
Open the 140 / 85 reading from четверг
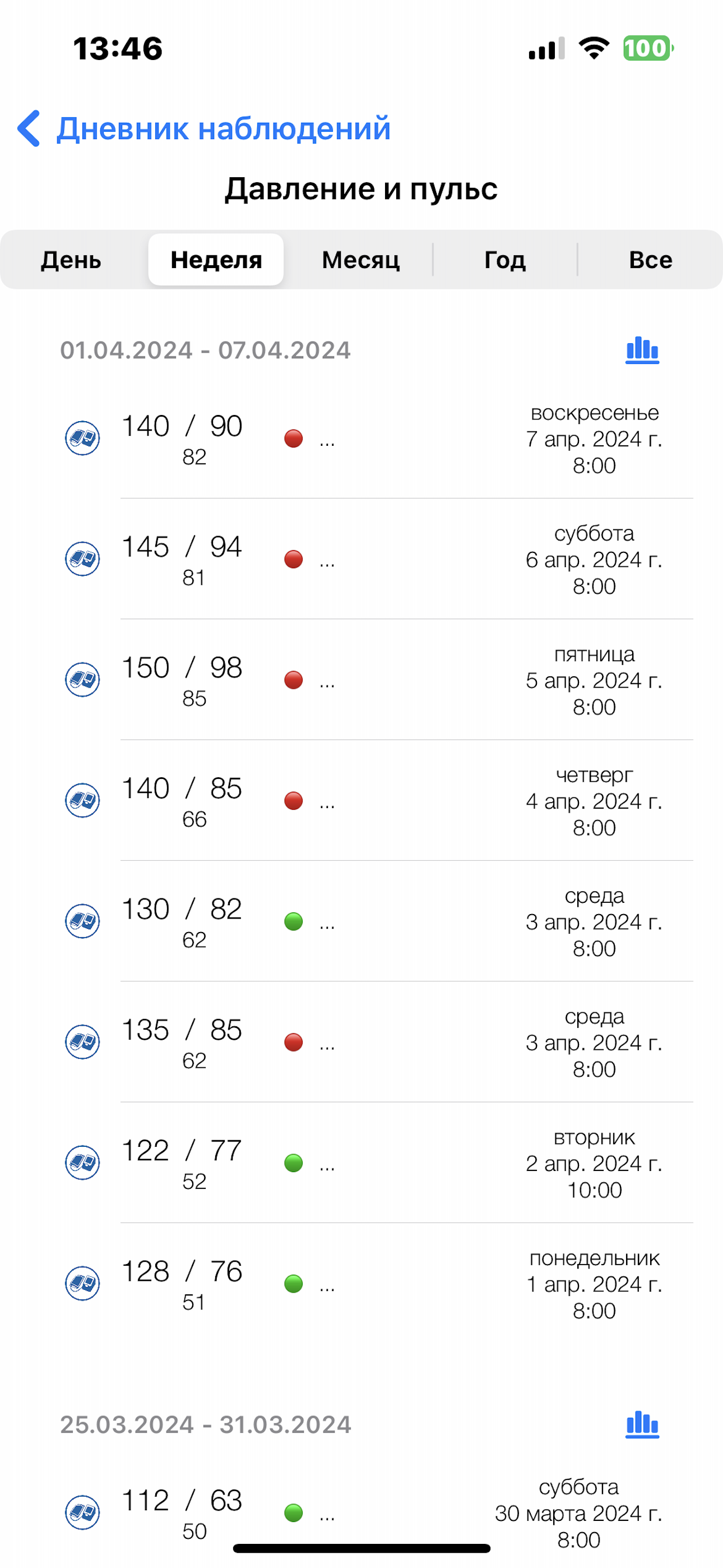point(361,800)
